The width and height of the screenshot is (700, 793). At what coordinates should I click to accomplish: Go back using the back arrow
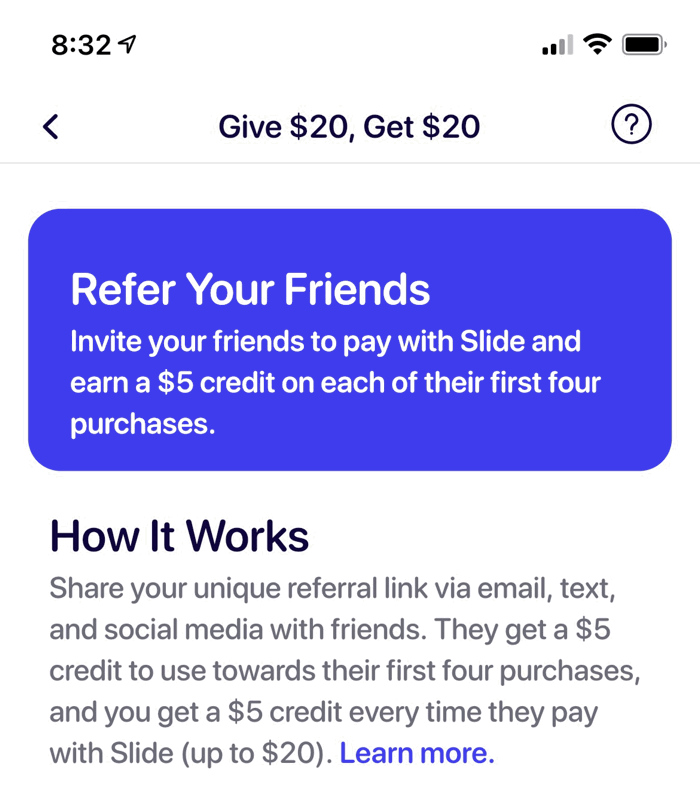pos(51,127)
